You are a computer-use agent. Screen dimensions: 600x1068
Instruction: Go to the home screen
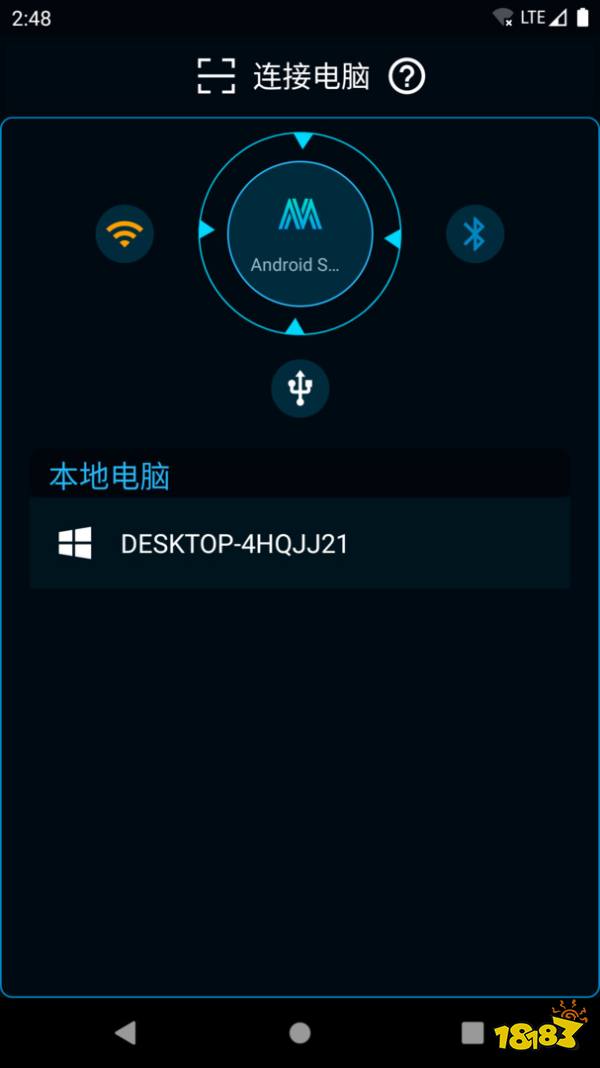coord(300,1033)
